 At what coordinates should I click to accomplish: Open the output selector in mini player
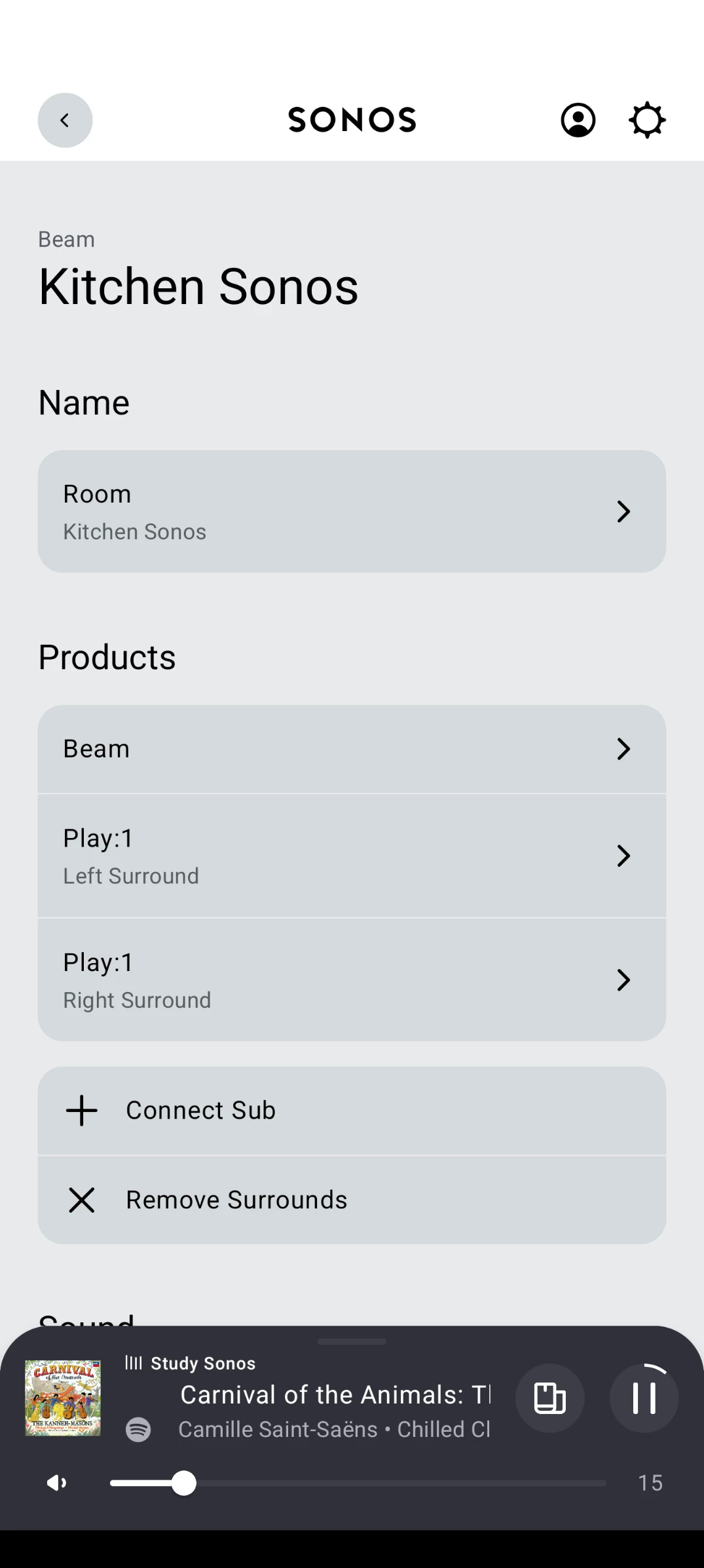pyautogui.click(x=549, y=1398)
